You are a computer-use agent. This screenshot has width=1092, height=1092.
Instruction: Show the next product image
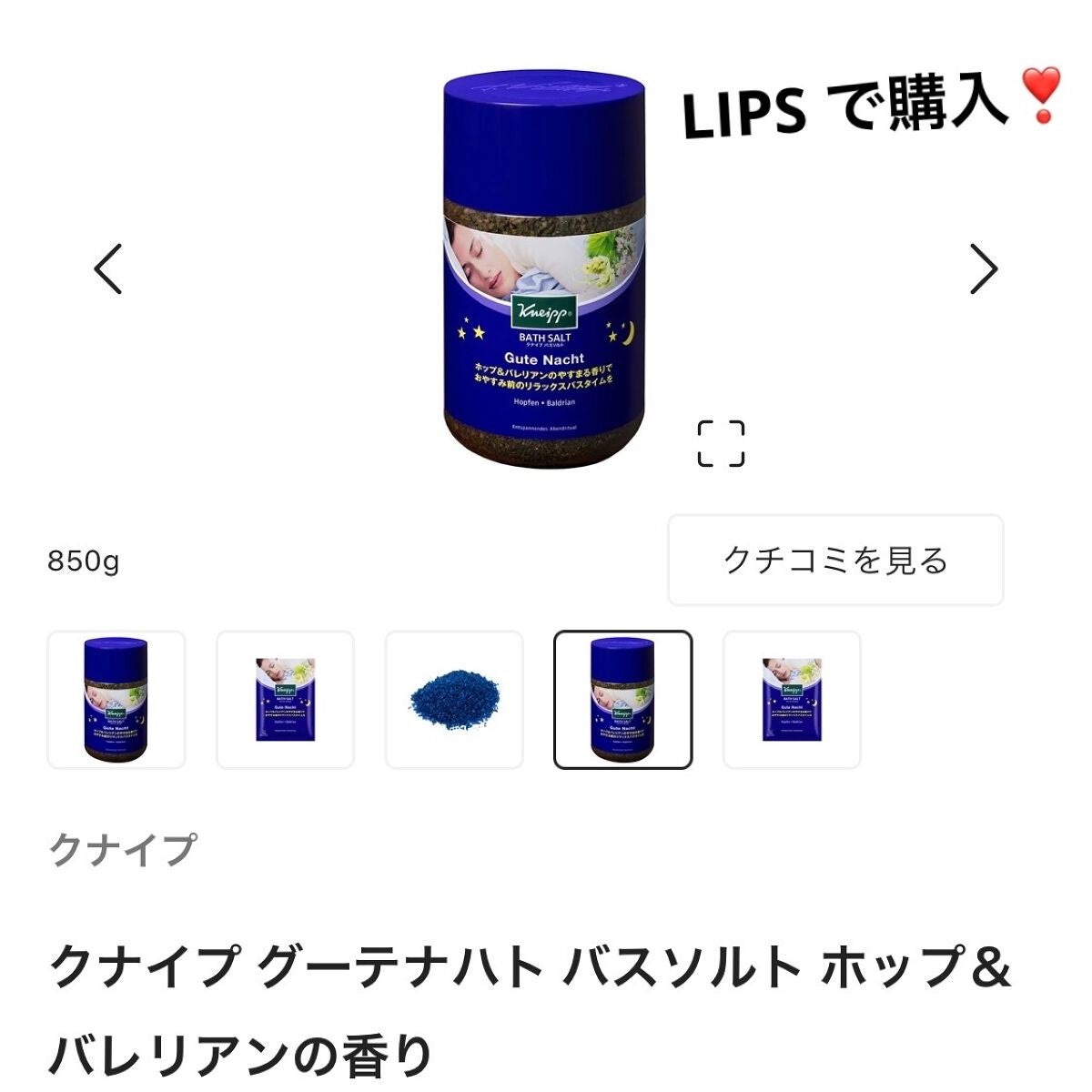point(983,269)
